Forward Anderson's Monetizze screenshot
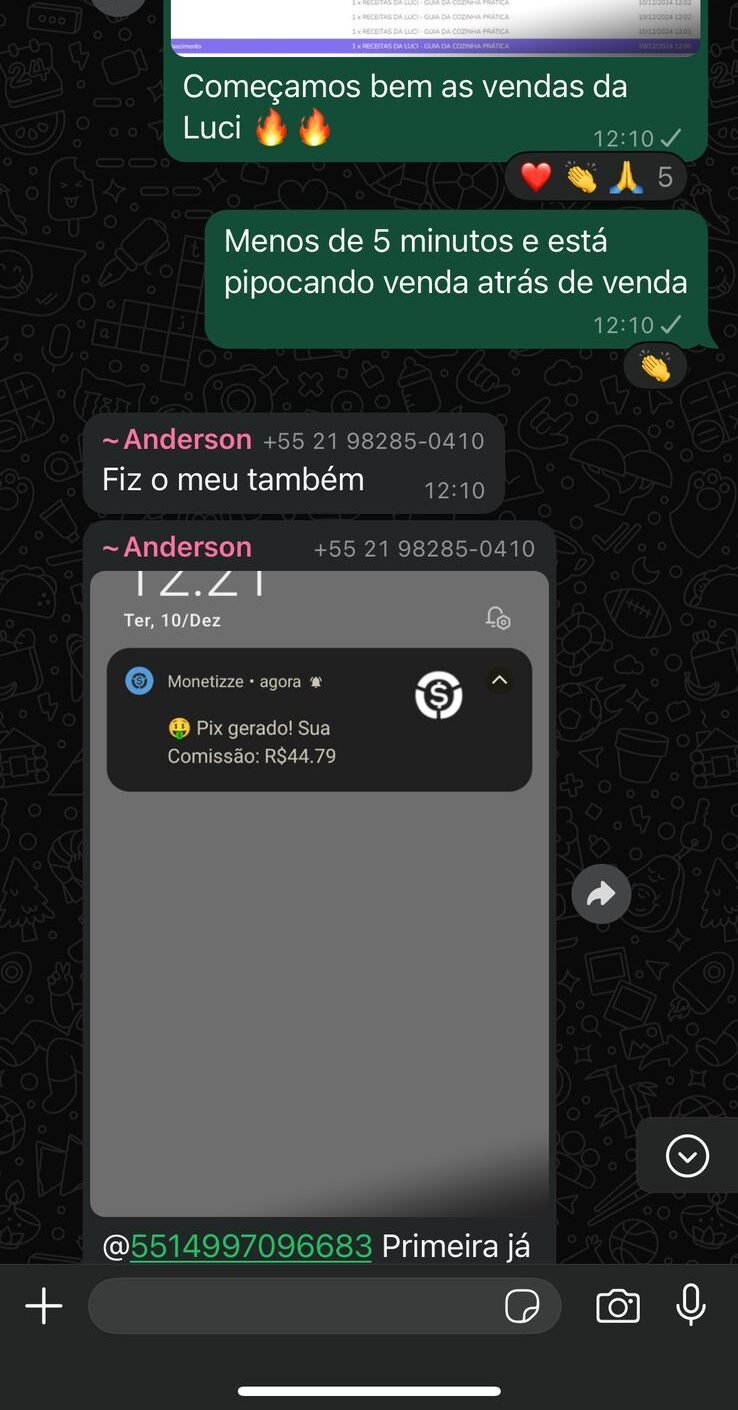738x1410 pixels. click(x=601, y=894)
